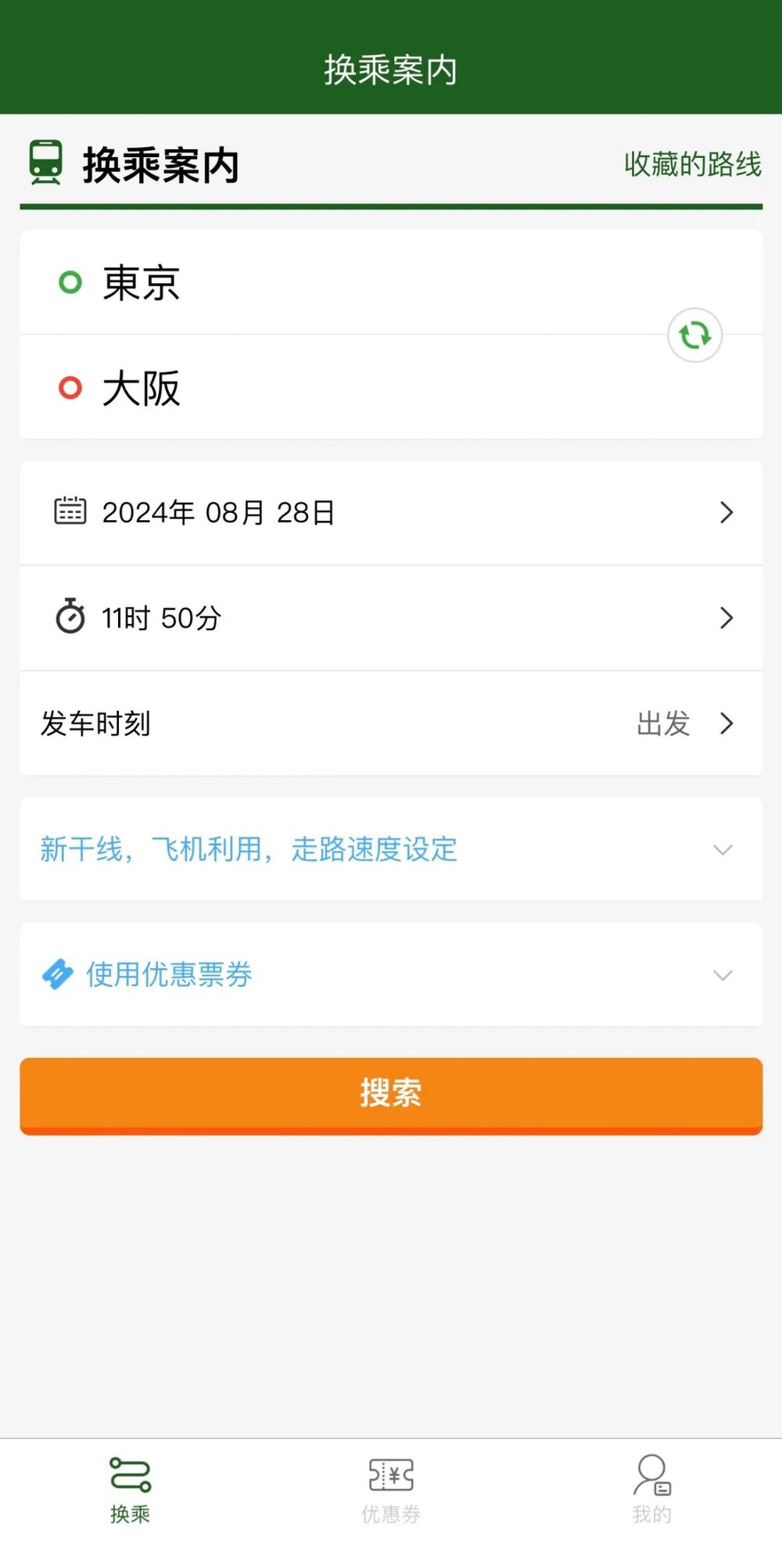Switch to the 换乘 tab
The height and width of the screenshot is (1568, 782).
click(130, 1490)
